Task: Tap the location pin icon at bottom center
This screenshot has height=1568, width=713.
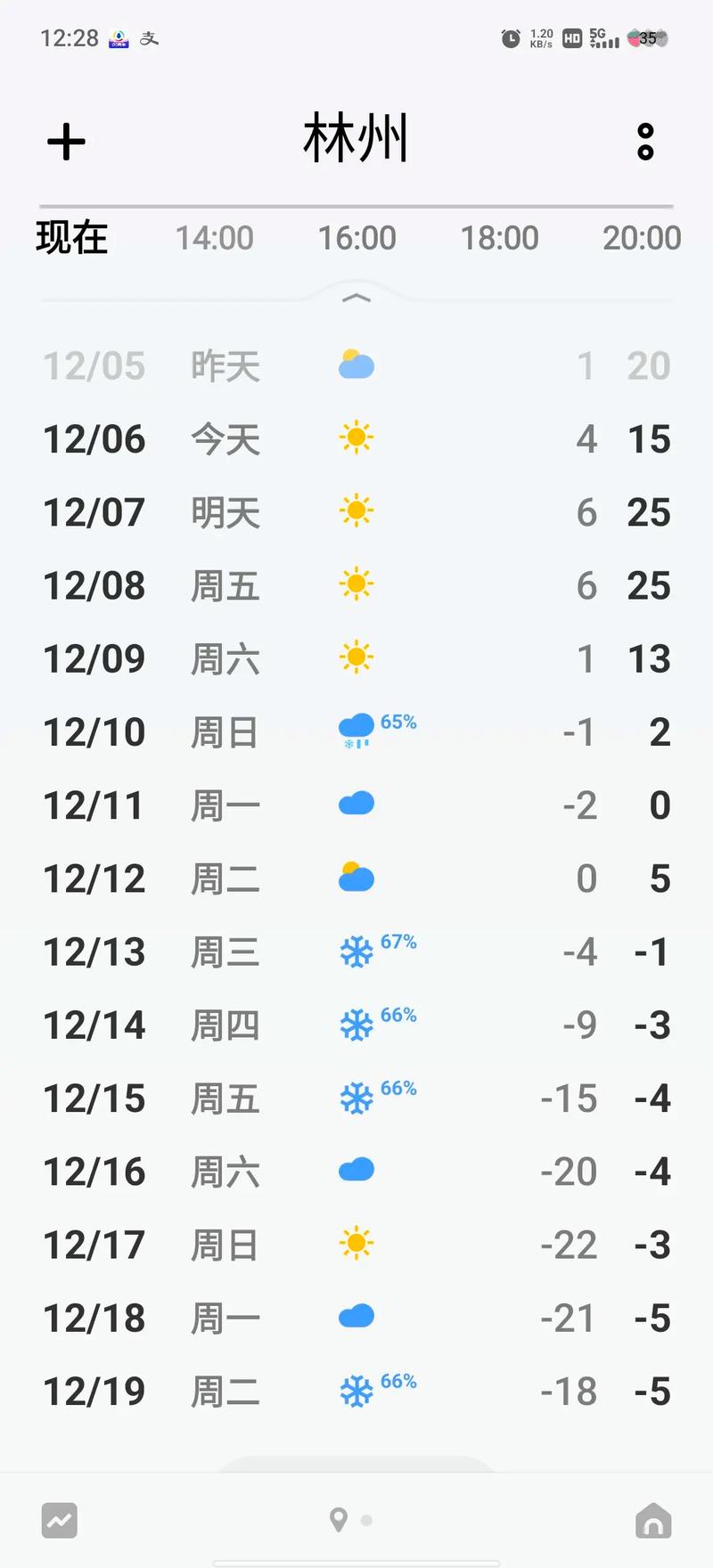Action: pyautogui.click(x=338, y=1519)
